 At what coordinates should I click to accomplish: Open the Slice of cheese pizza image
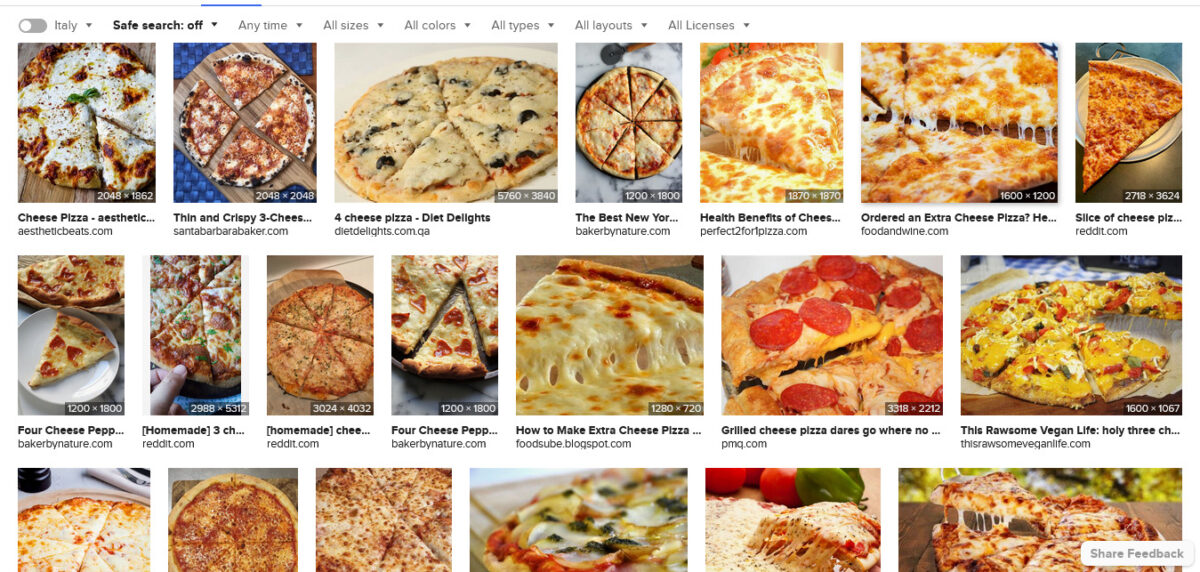(x=1128, y=122)
